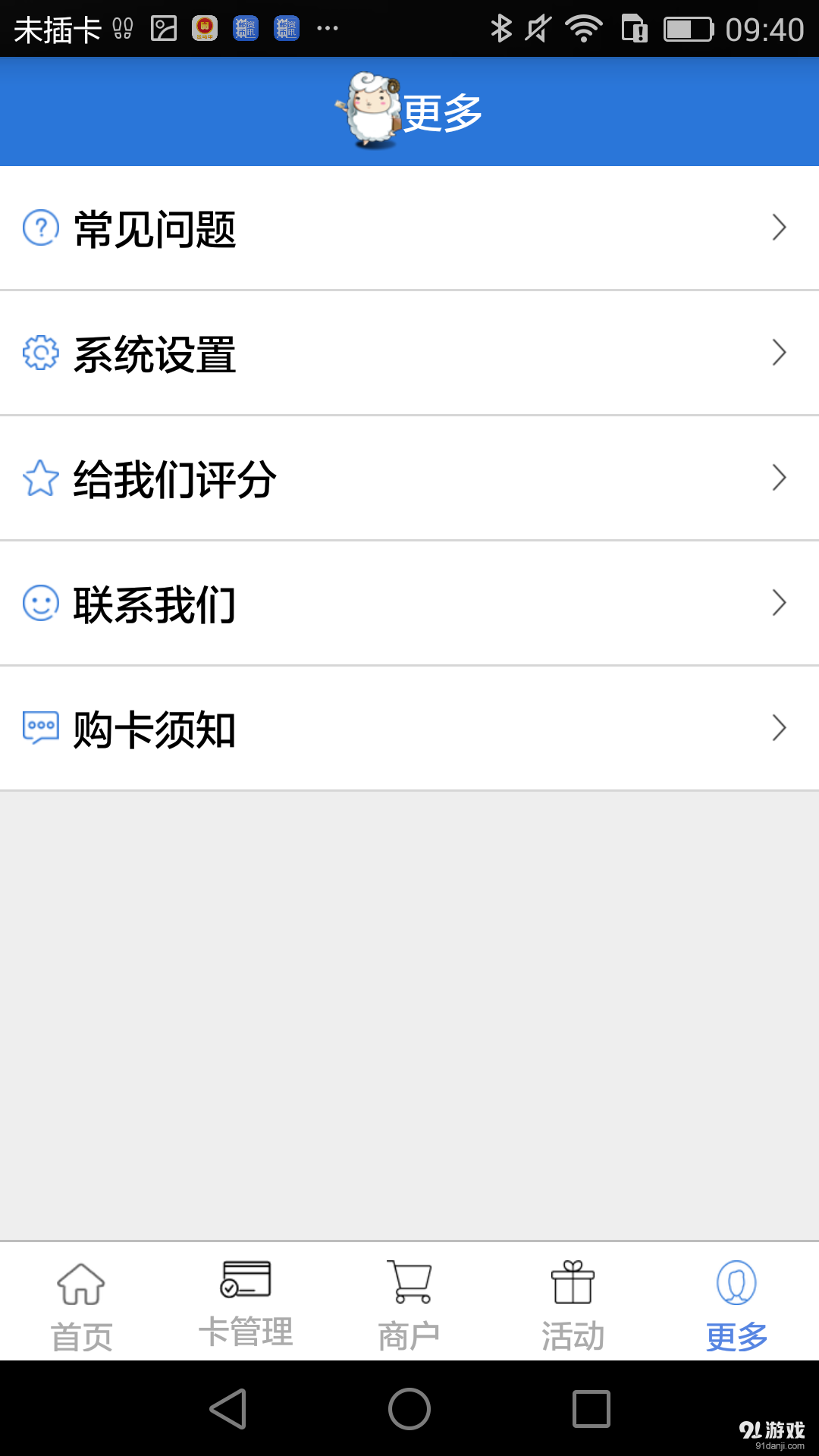
Task: Select the speech bubble icon next to 购卡须知
Action: 40,728
